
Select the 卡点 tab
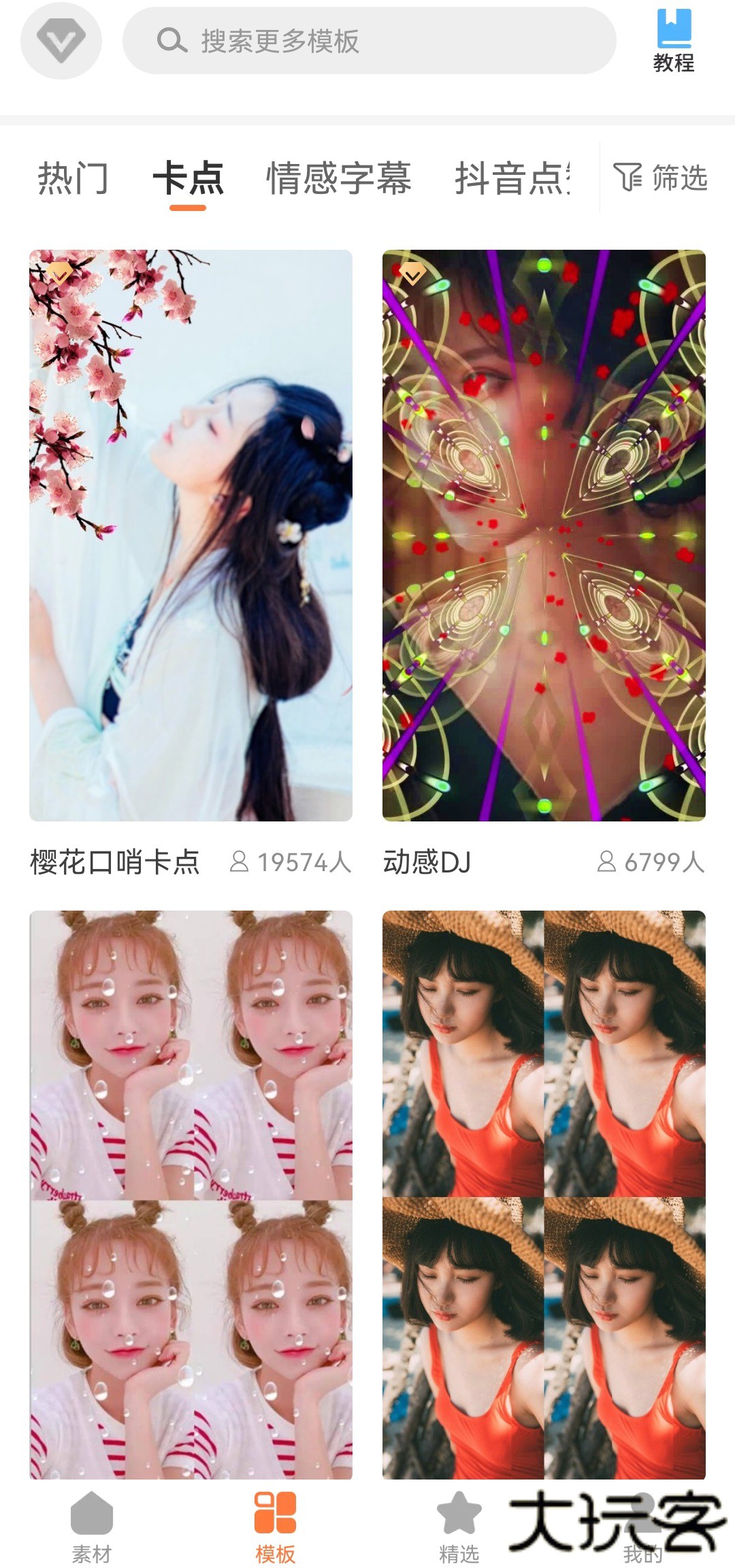(x=188, y=178)
